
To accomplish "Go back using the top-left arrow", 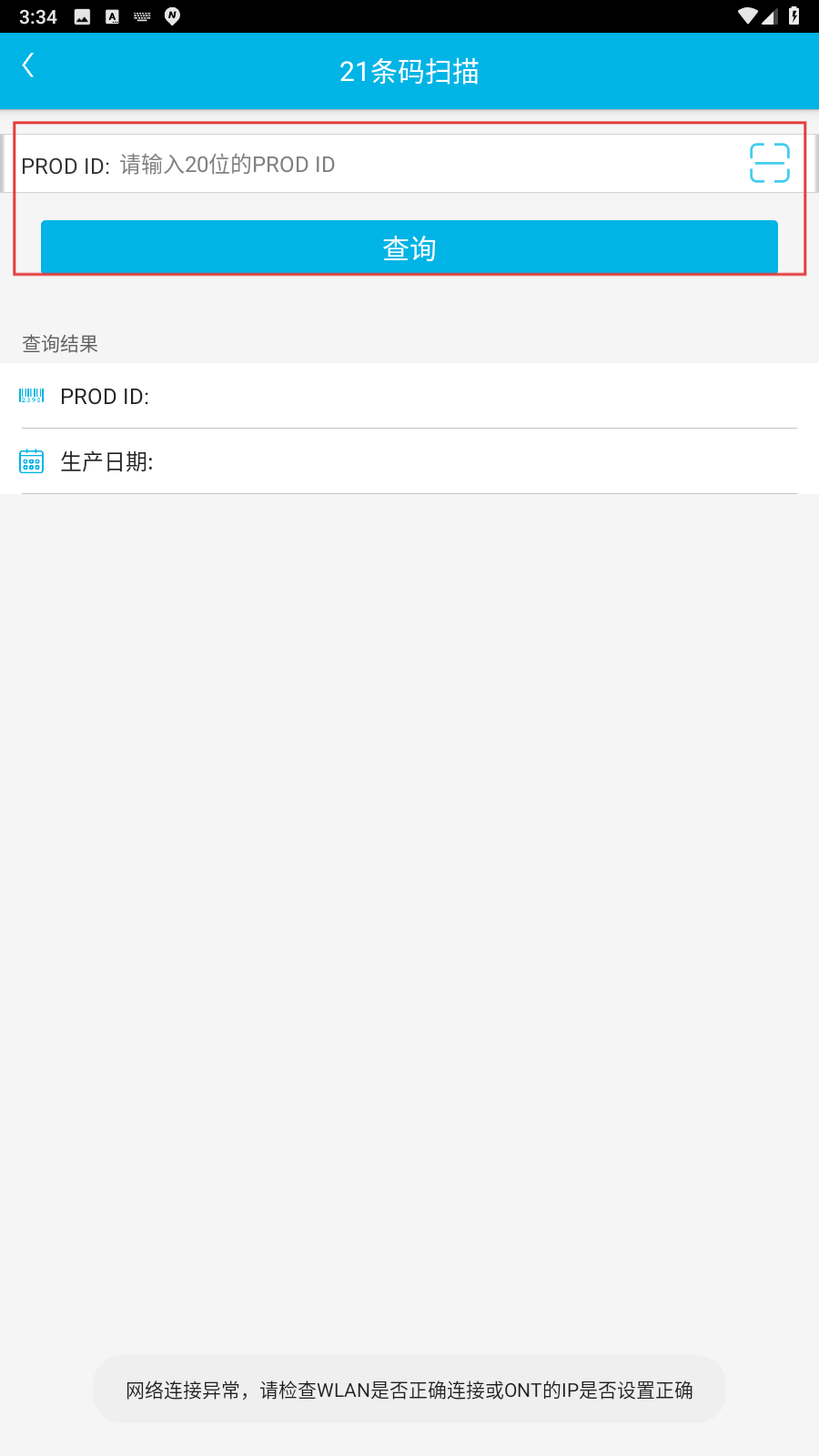I will click(28, 66).
